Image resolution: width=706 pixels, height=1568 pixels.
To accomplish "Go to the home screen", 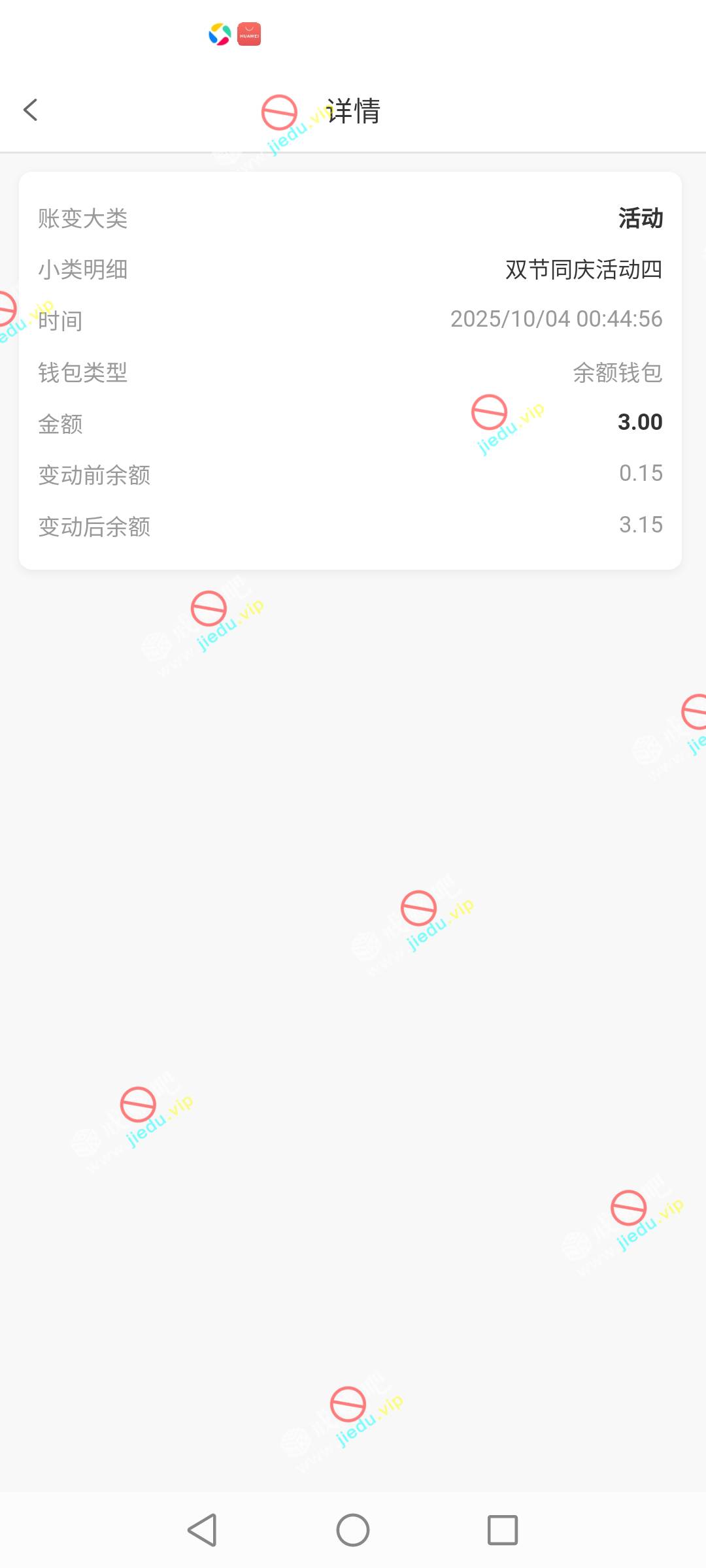I will pos(353,1530).
